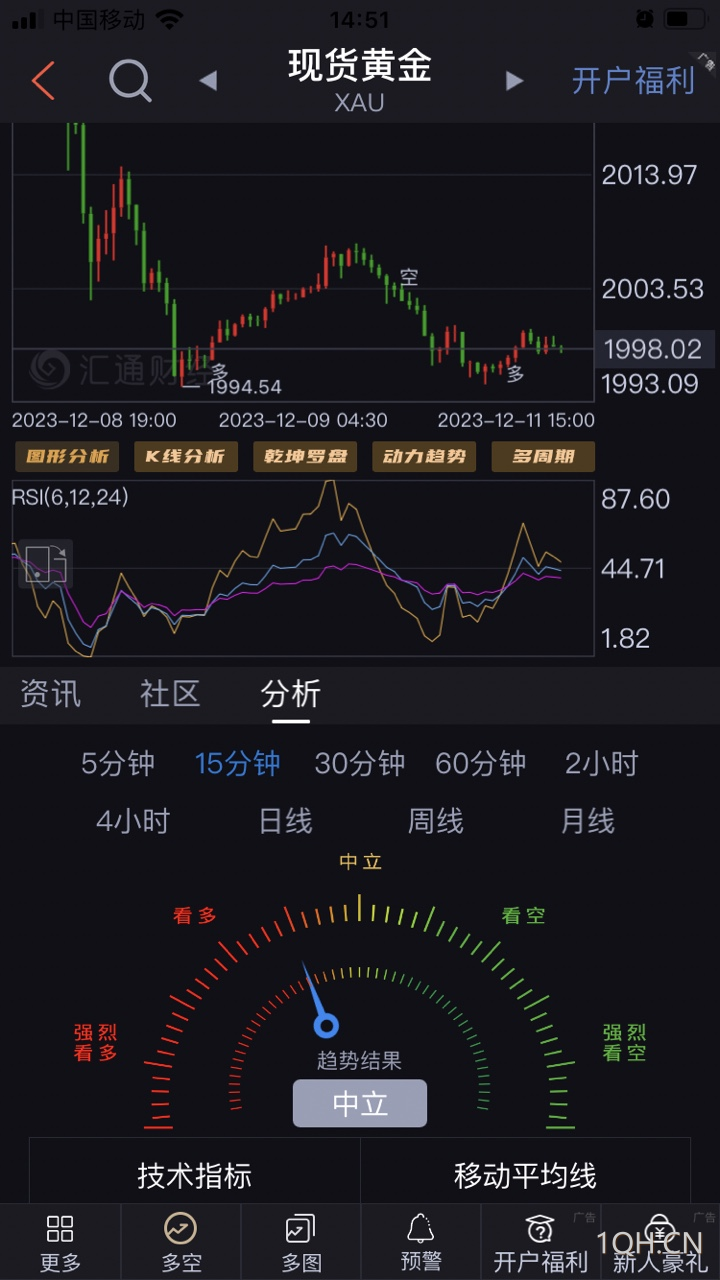Select the 日线 timeframe
The width and height of the screenshot is (720, 1280).
(x=284, y=821)
